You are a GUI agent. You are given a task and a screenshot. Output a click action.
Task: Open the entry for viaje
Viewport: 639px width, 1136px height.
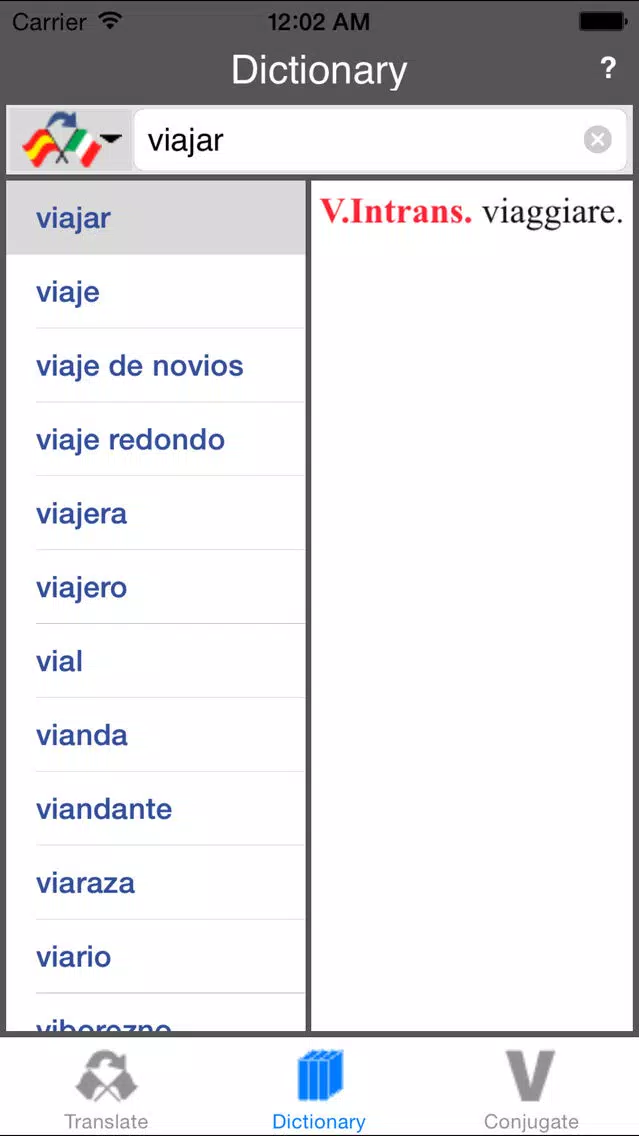click(156, 291)
